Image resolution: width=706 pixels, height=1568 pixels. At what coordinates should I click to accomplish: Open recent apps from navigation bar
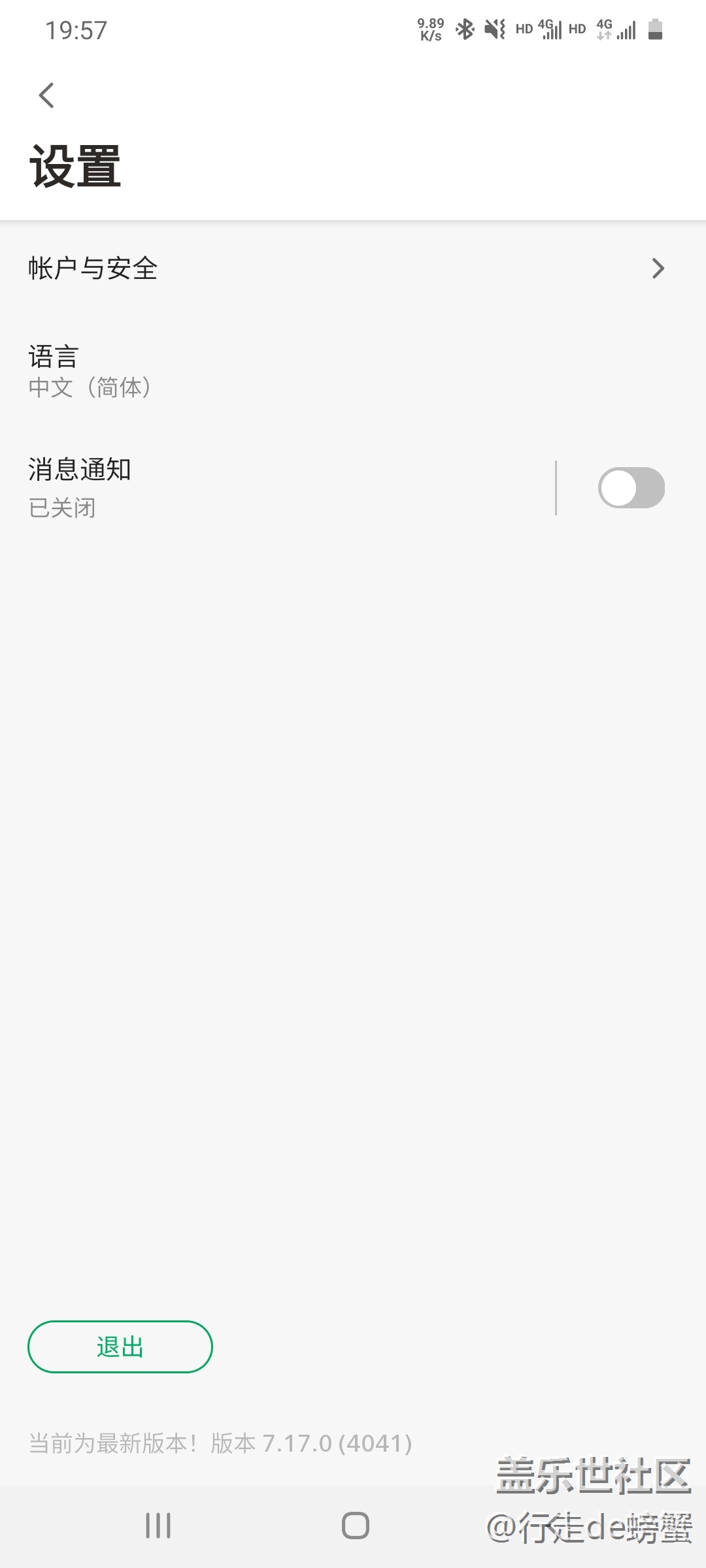tap(158, 1526)
